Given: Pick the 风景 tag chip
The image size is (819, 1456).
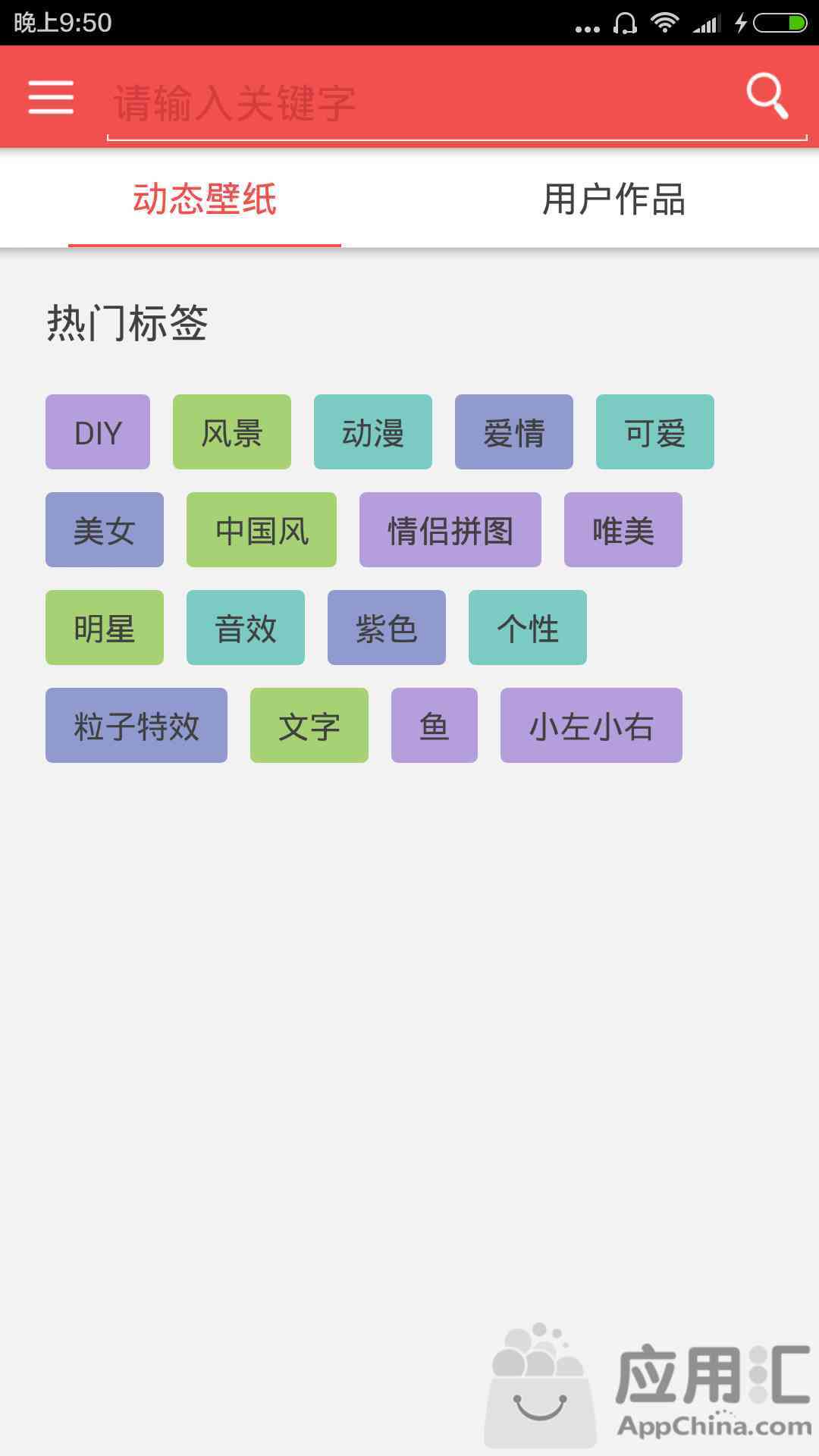Looking at the screenshot, I should coord(232,431).
